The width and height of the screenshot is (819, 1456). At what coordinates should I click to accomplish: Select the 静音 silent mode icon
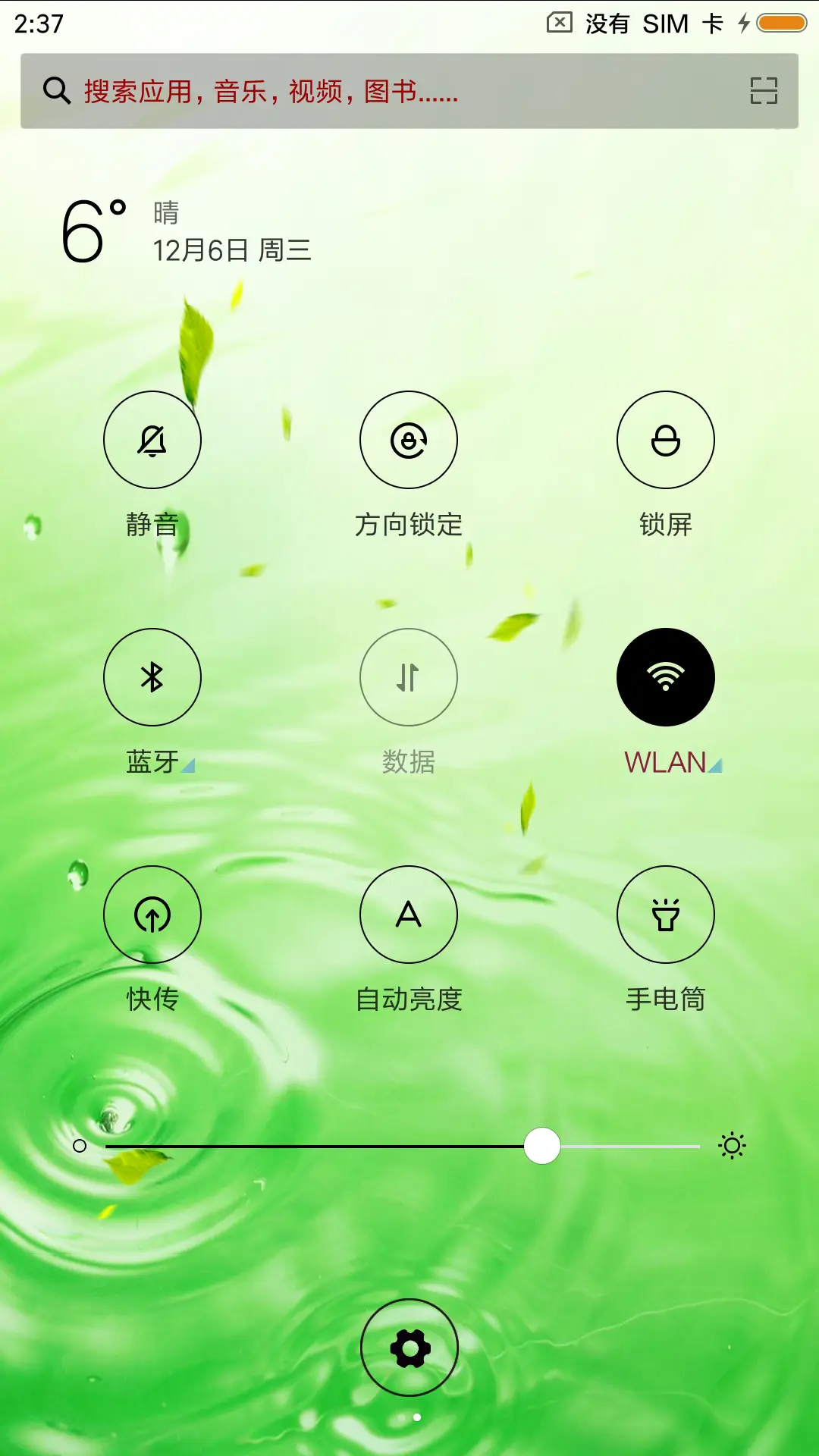click(x=152, y=440)
